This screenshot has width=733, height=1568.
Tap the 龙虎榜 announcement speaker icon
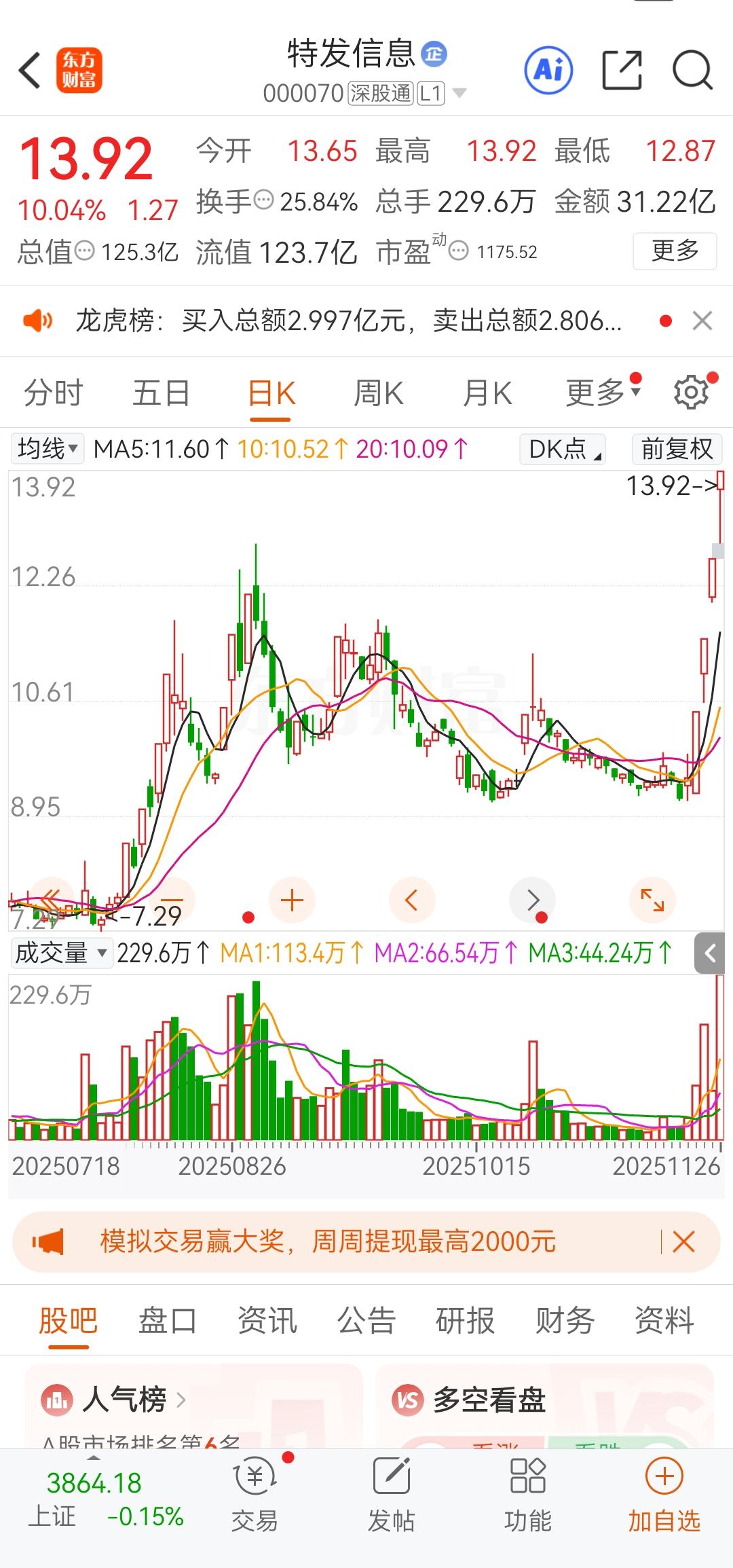pyautogui.click(x=39, y=321)
